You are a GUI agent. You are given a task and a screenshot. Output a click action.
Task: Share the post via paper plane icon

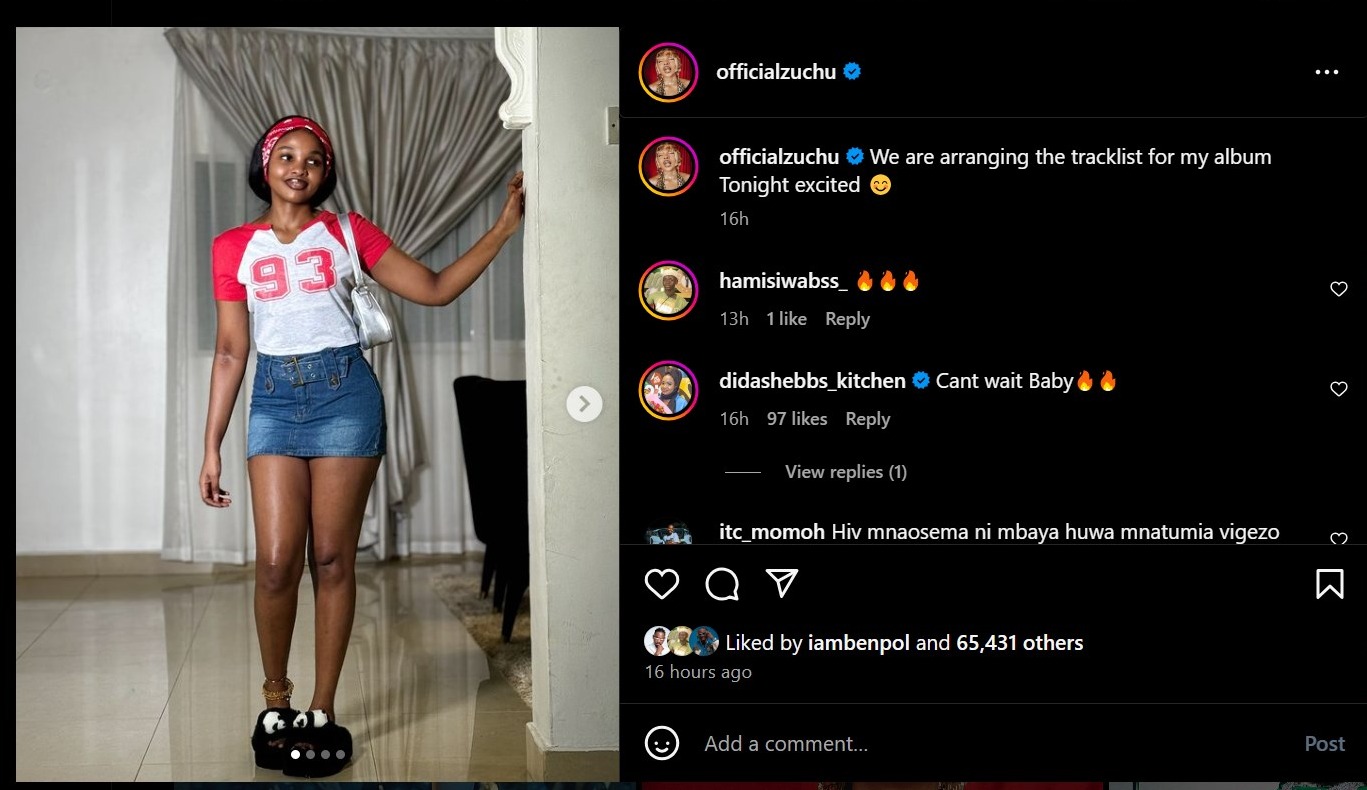click(x=782, y=583)
